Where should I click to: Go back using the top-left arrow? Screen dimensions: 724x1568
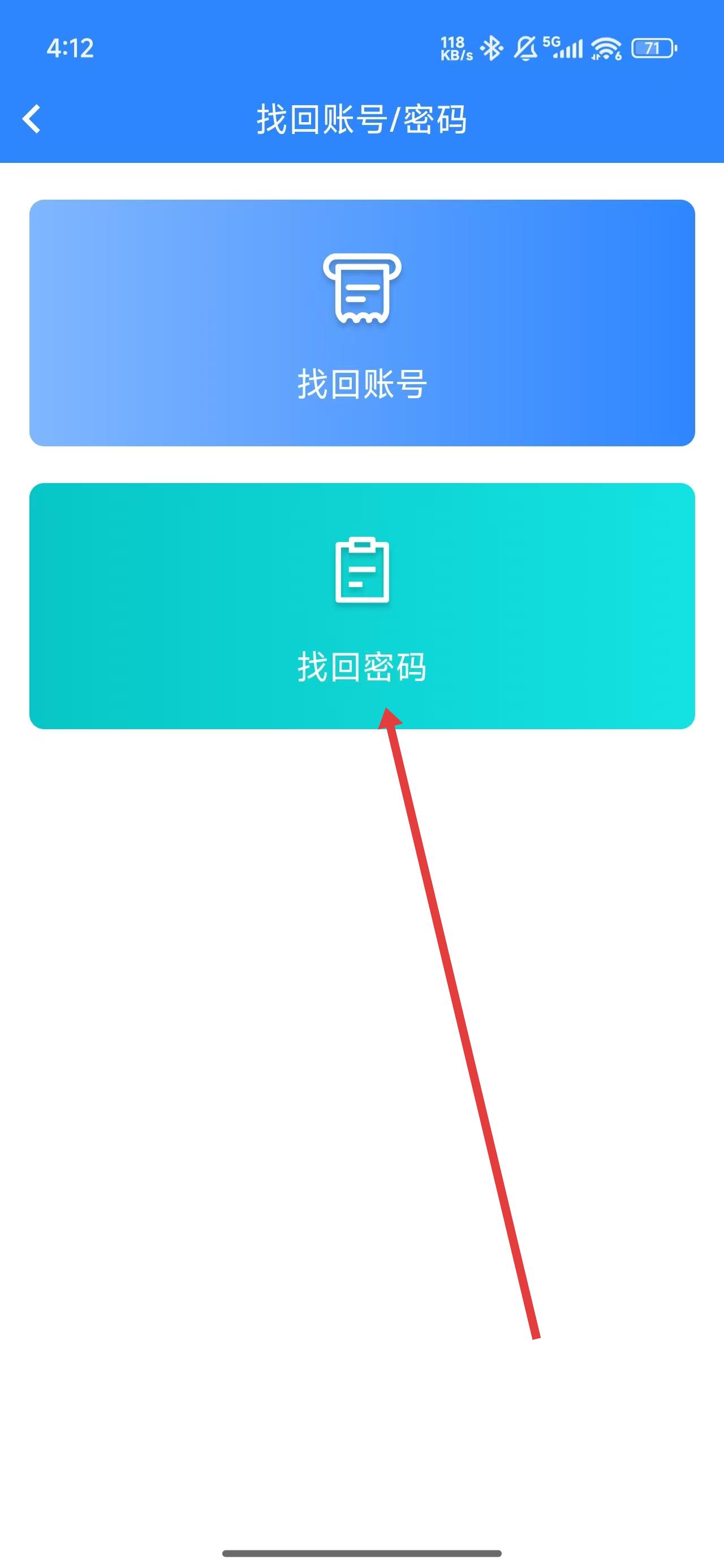coord(32,119)
